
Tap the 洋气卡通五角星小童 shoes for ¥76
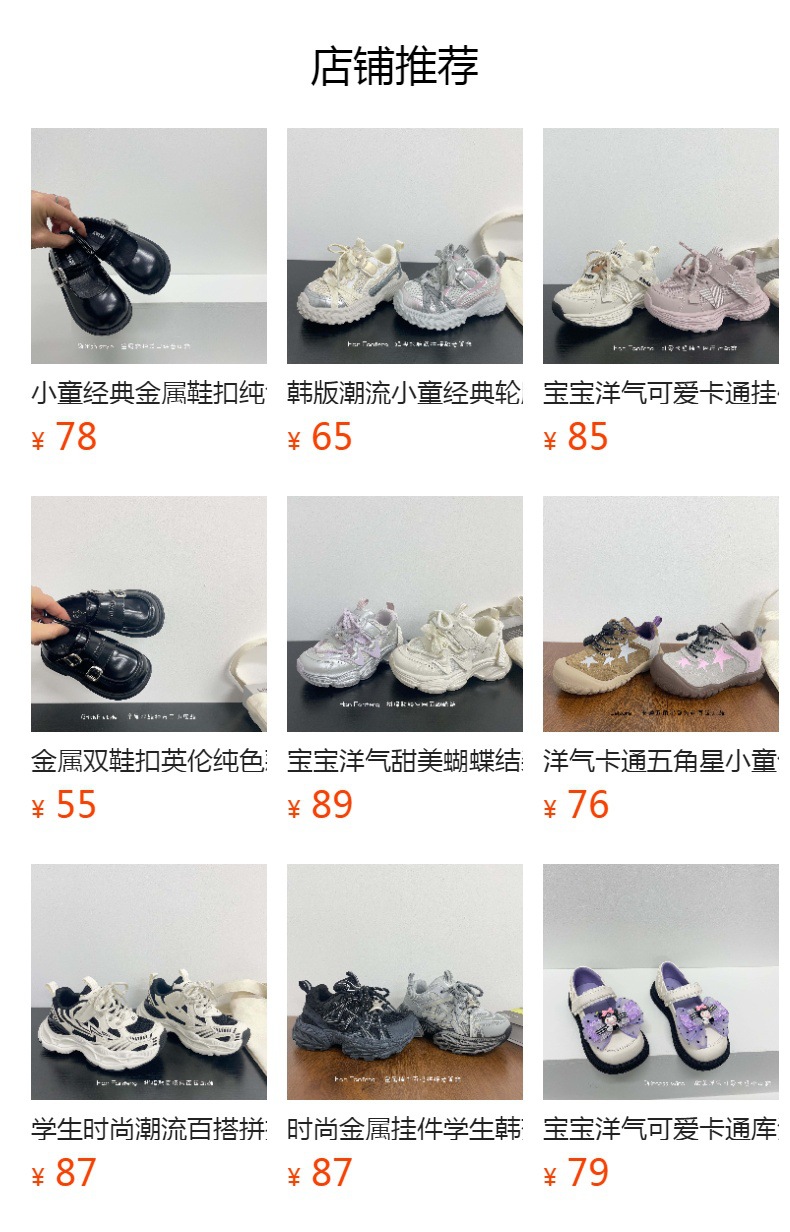point(660,614)
